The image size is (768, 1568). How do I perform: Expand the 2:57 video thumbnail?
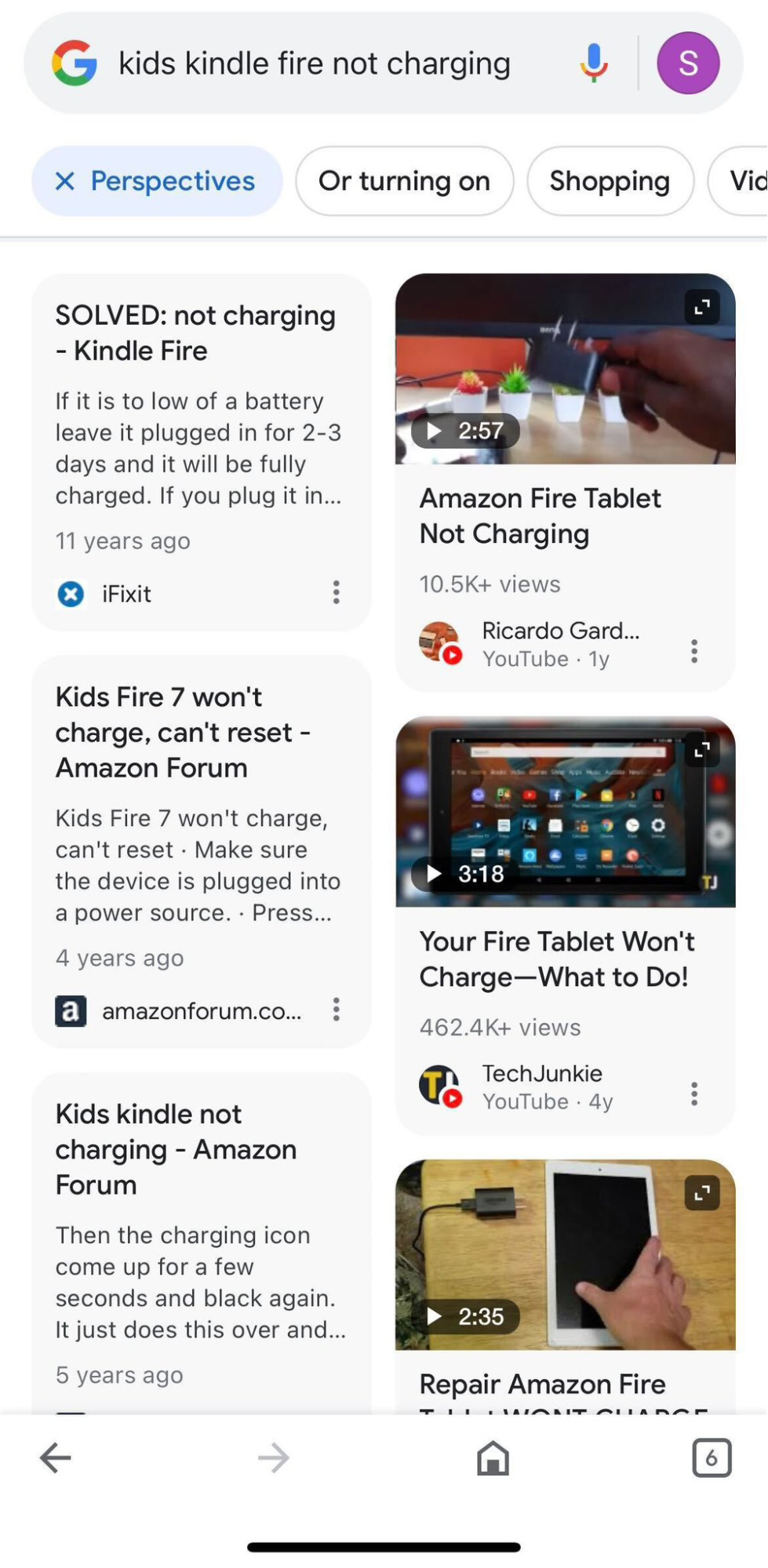click(702, 307)
